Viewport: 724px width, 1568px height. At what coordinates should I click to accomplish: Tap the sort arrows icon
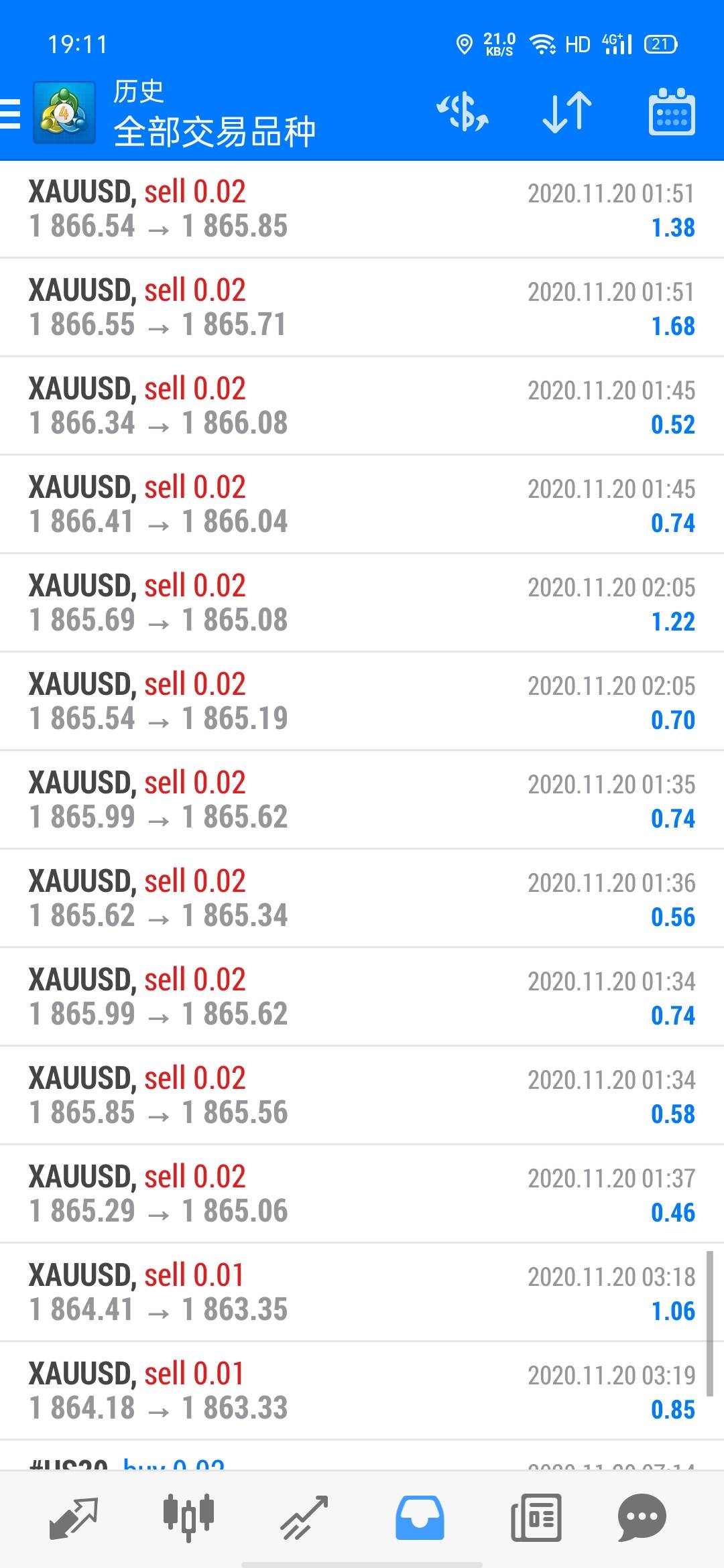click(567, 112)
